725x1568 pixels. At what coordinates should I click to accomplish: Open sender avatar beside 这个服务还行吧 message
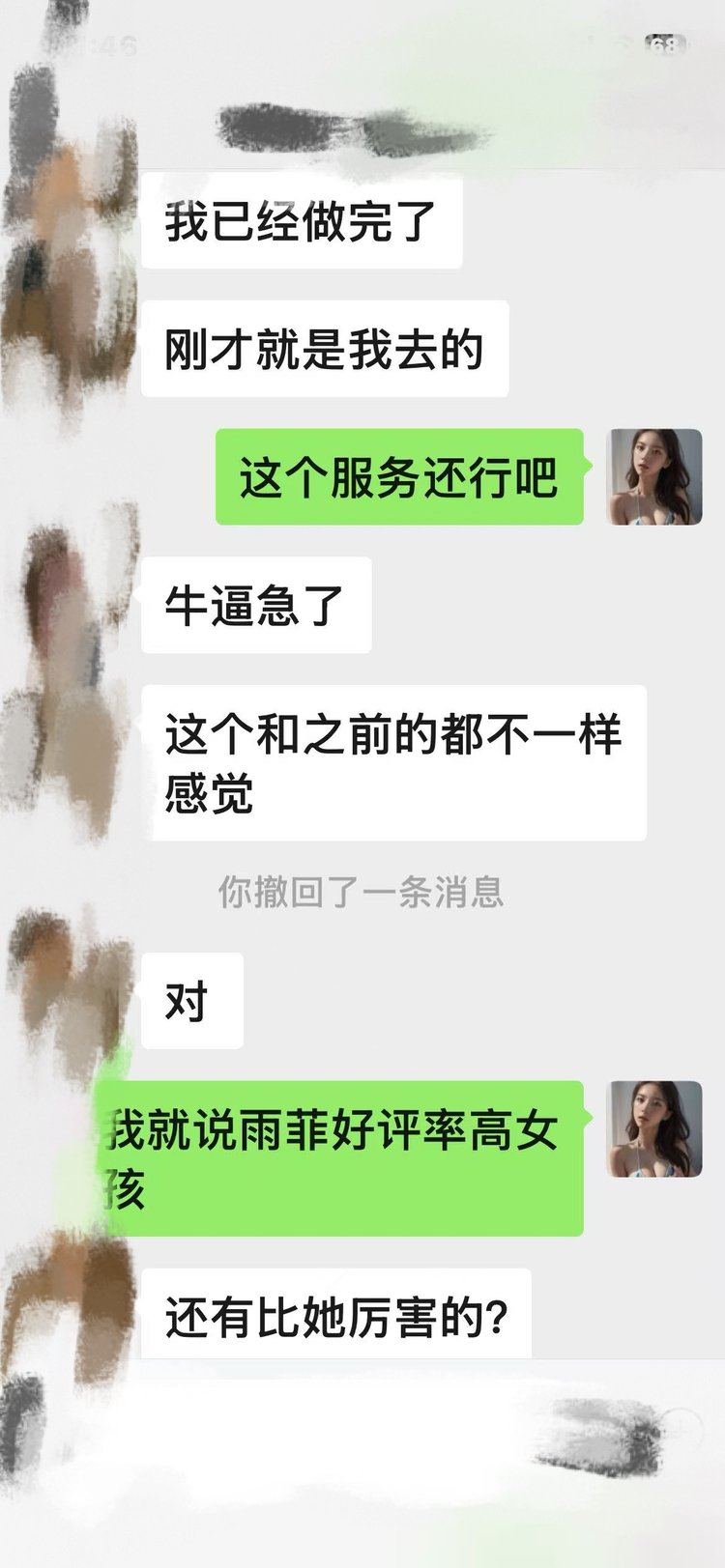[x=653, y=477]
